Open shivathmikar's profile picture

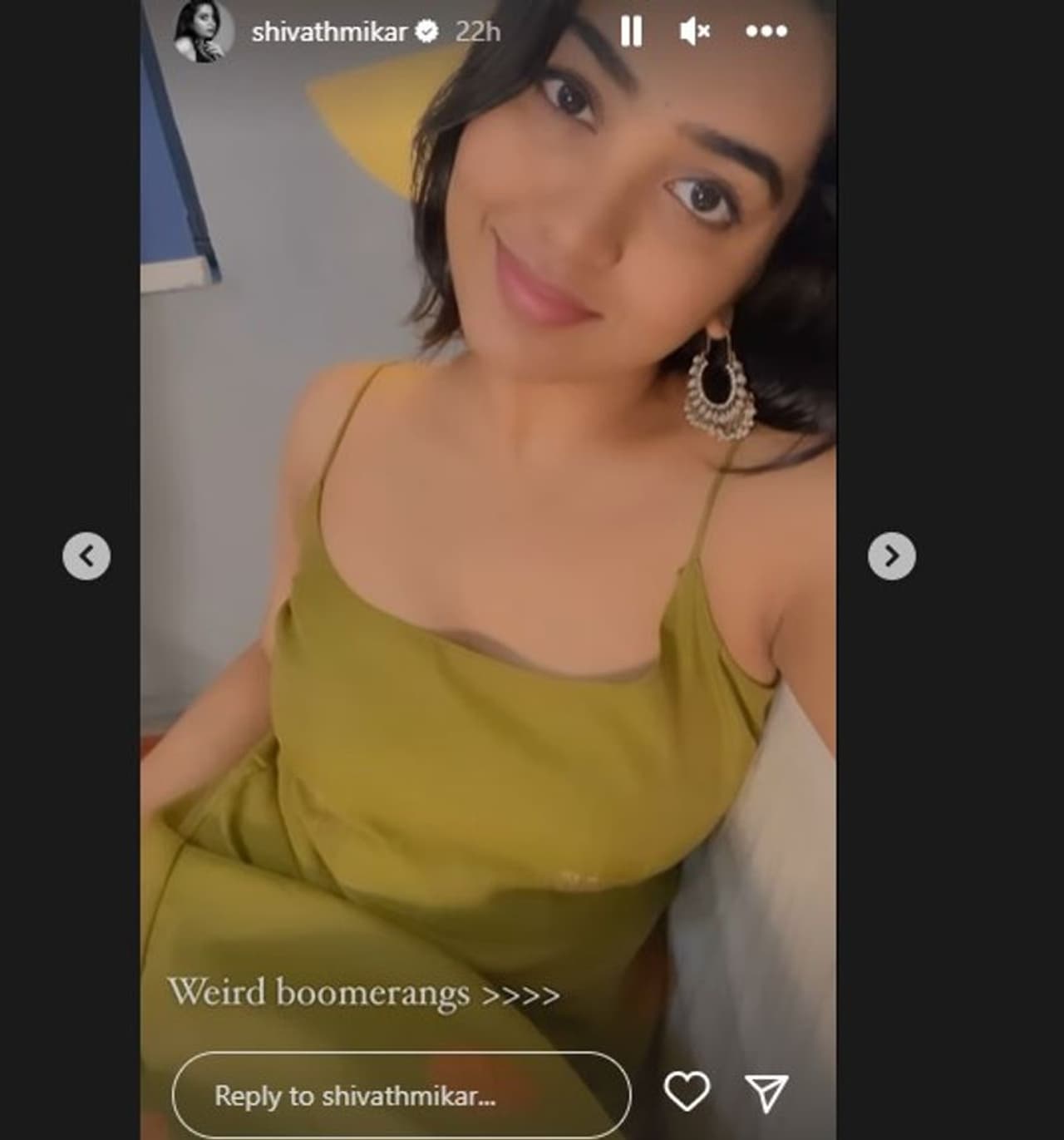(203, 32)
